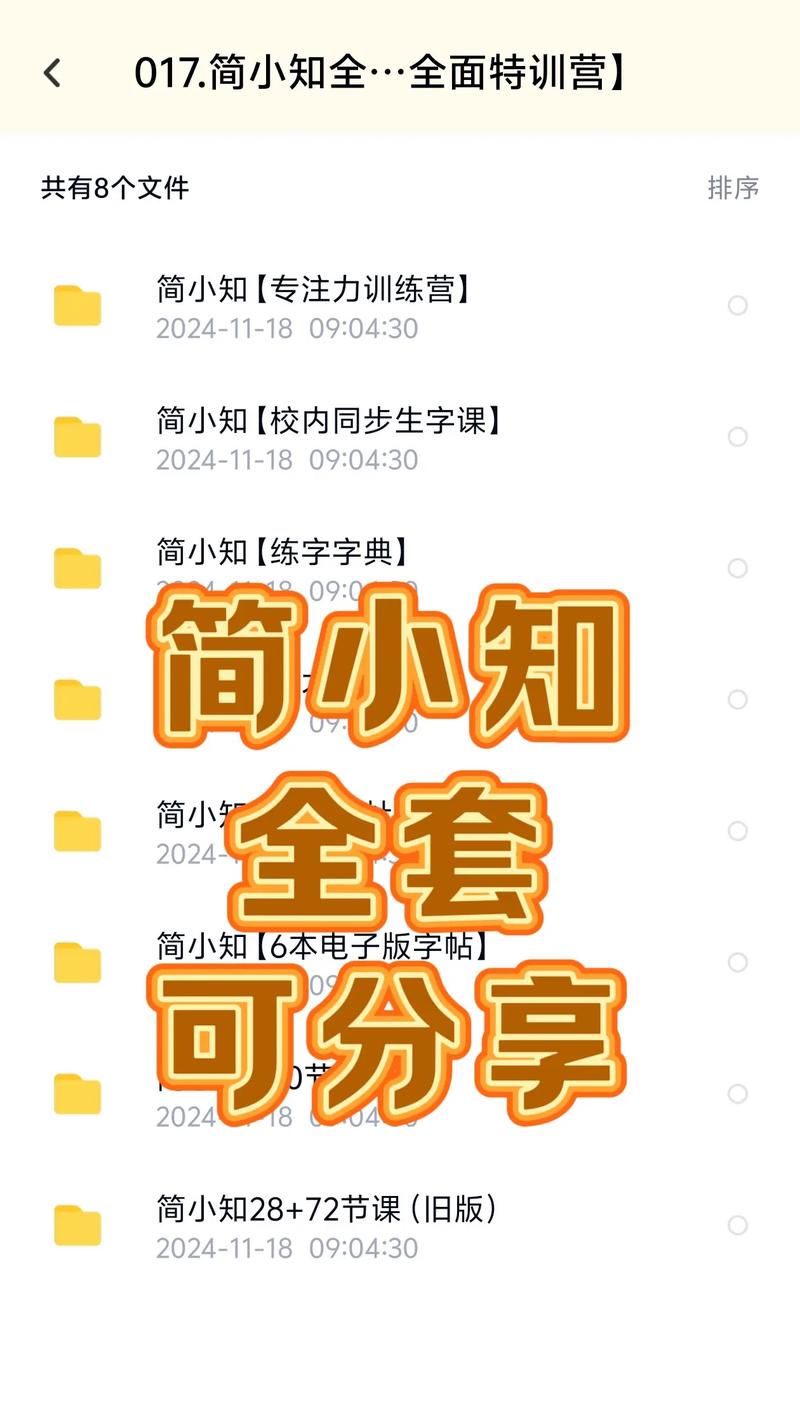Select the circle next to 练字字典
Image resolution: width=800 pixels, height=1422 pixels.
click(739, 570)
